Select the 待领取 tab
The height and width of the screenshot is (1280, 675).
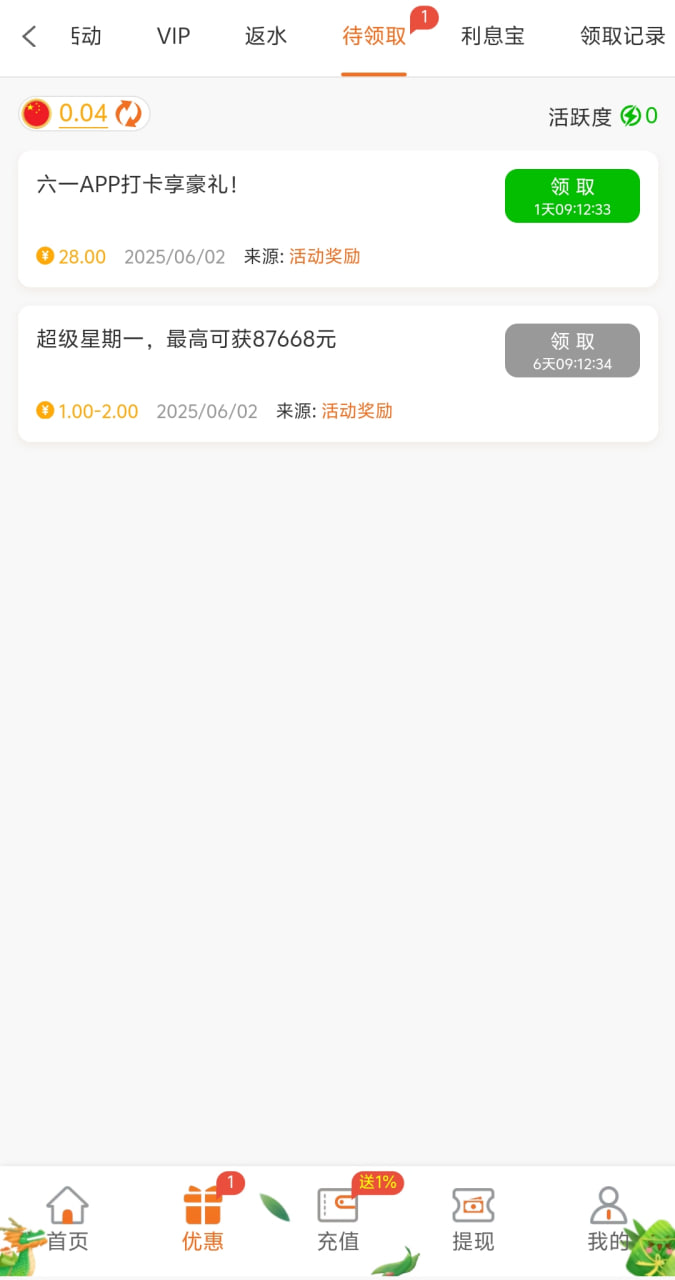(374, 37)
